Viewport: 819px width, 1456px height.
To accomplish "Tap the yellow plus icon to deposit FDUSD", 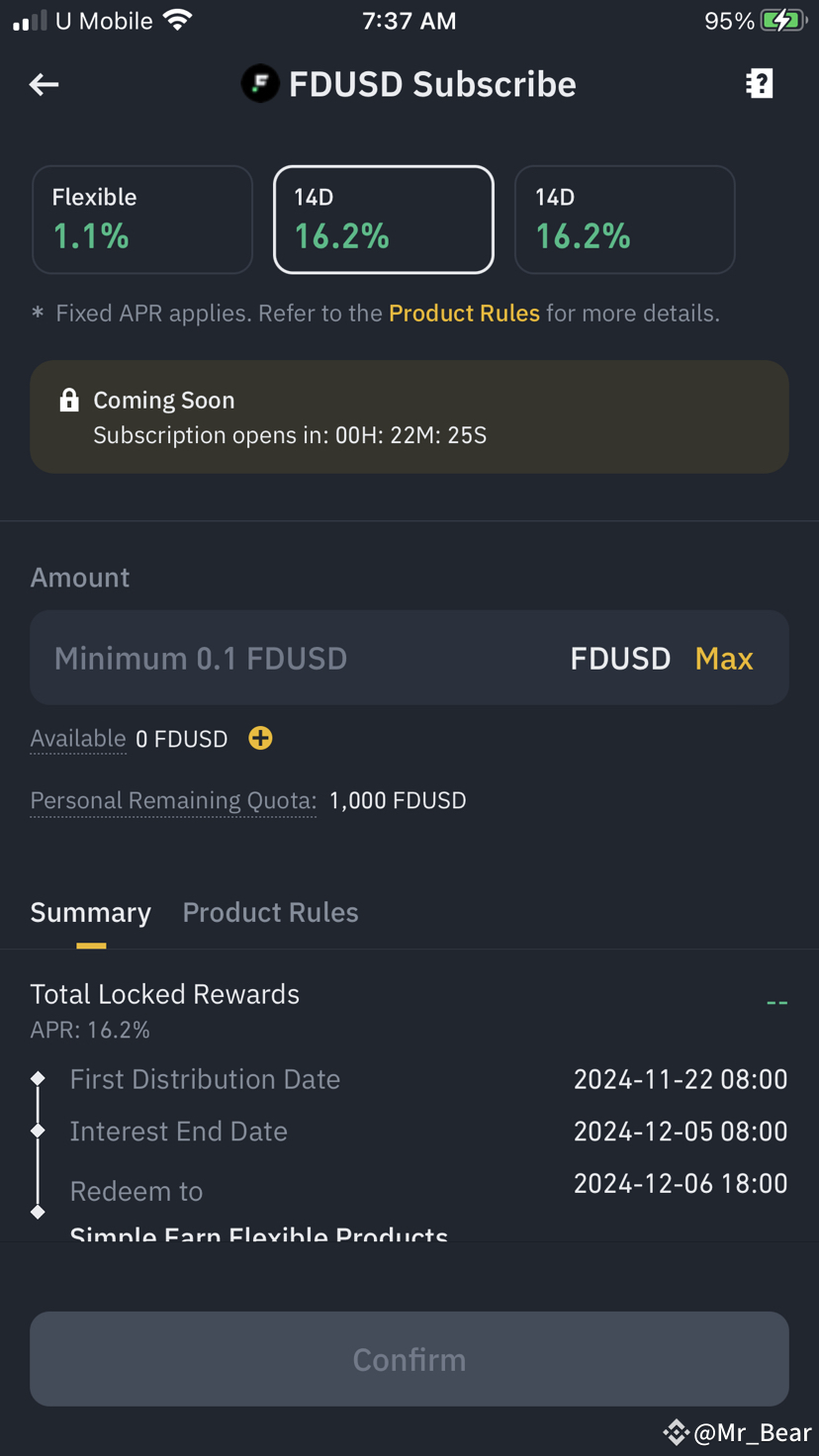I will [259, 738].
